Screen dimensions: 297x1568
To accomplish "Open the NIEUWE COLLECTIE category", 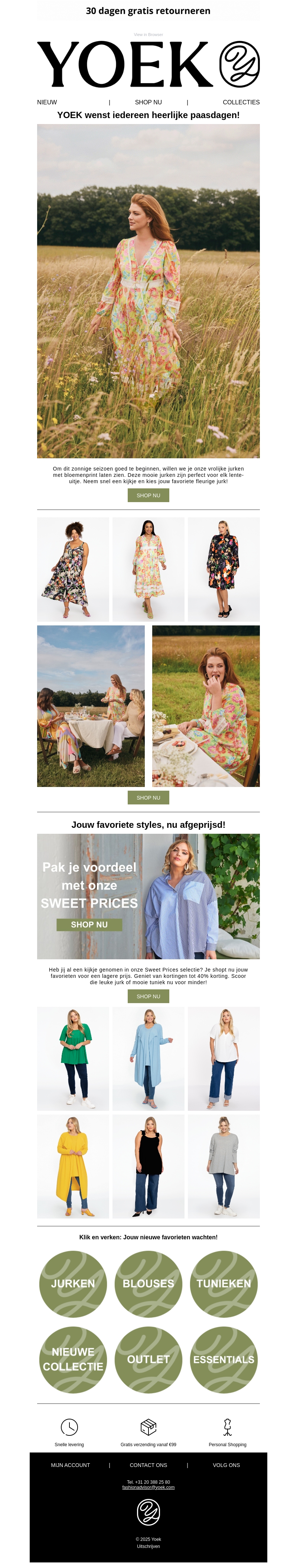I will (73, 1359).
